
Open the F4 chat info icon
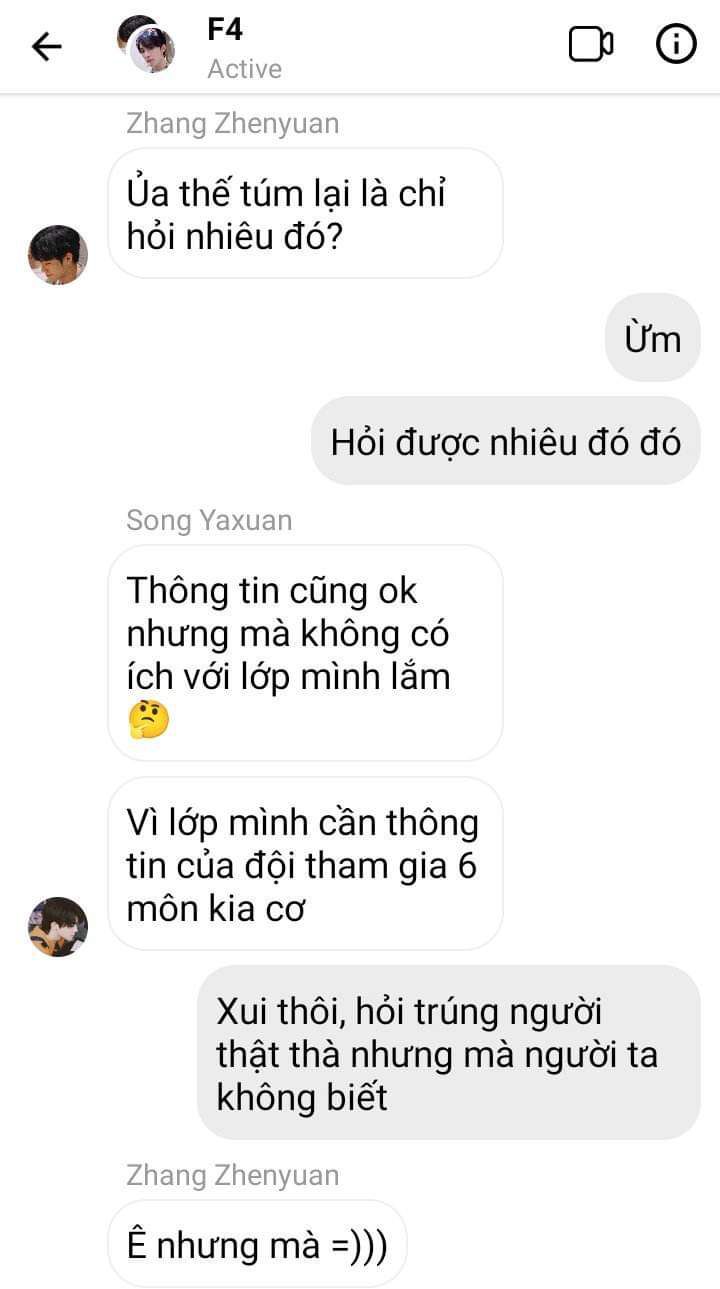(x=676, y=45)
